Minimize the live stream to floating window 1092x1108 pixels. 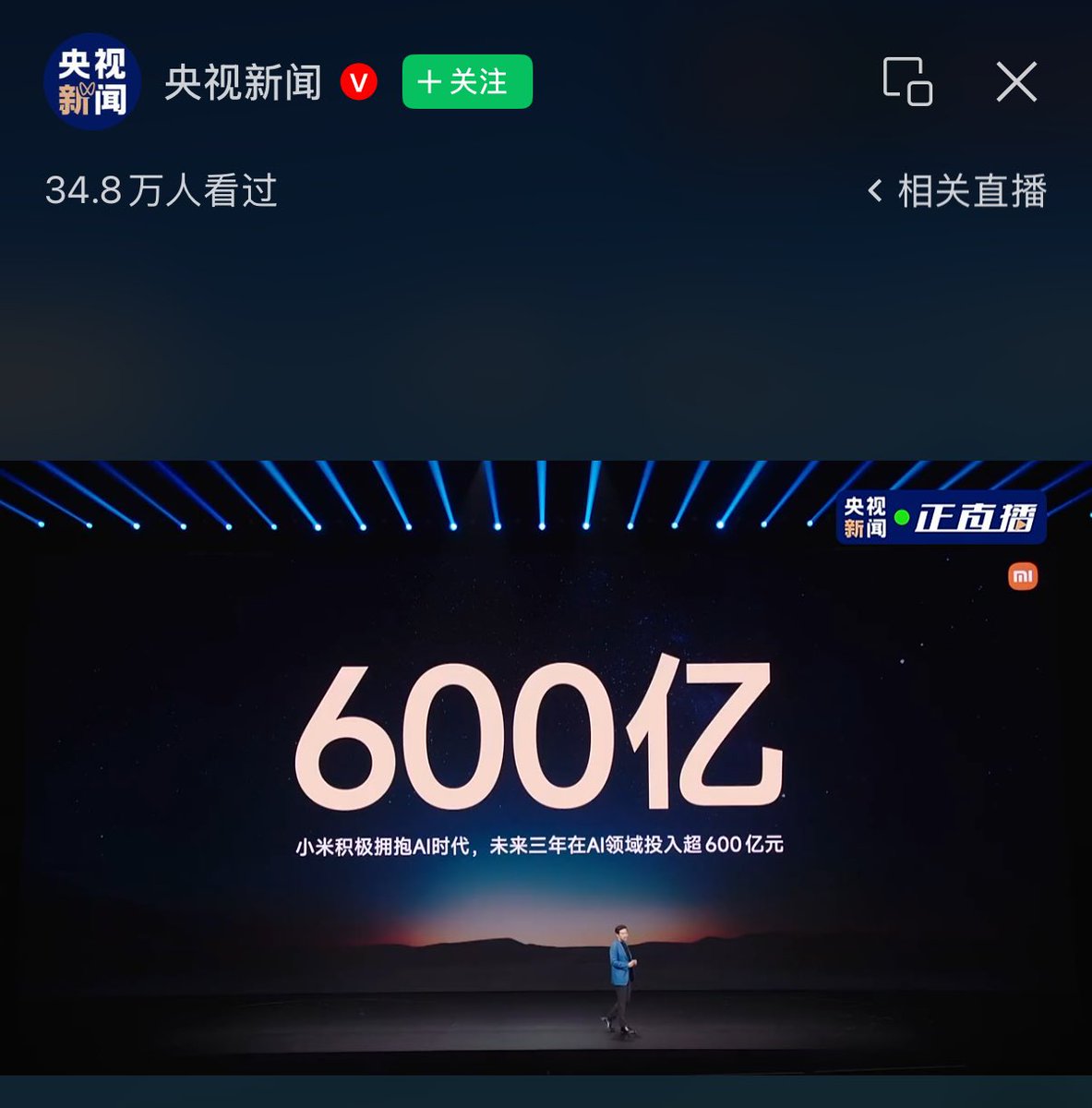[x=906, y=81]
